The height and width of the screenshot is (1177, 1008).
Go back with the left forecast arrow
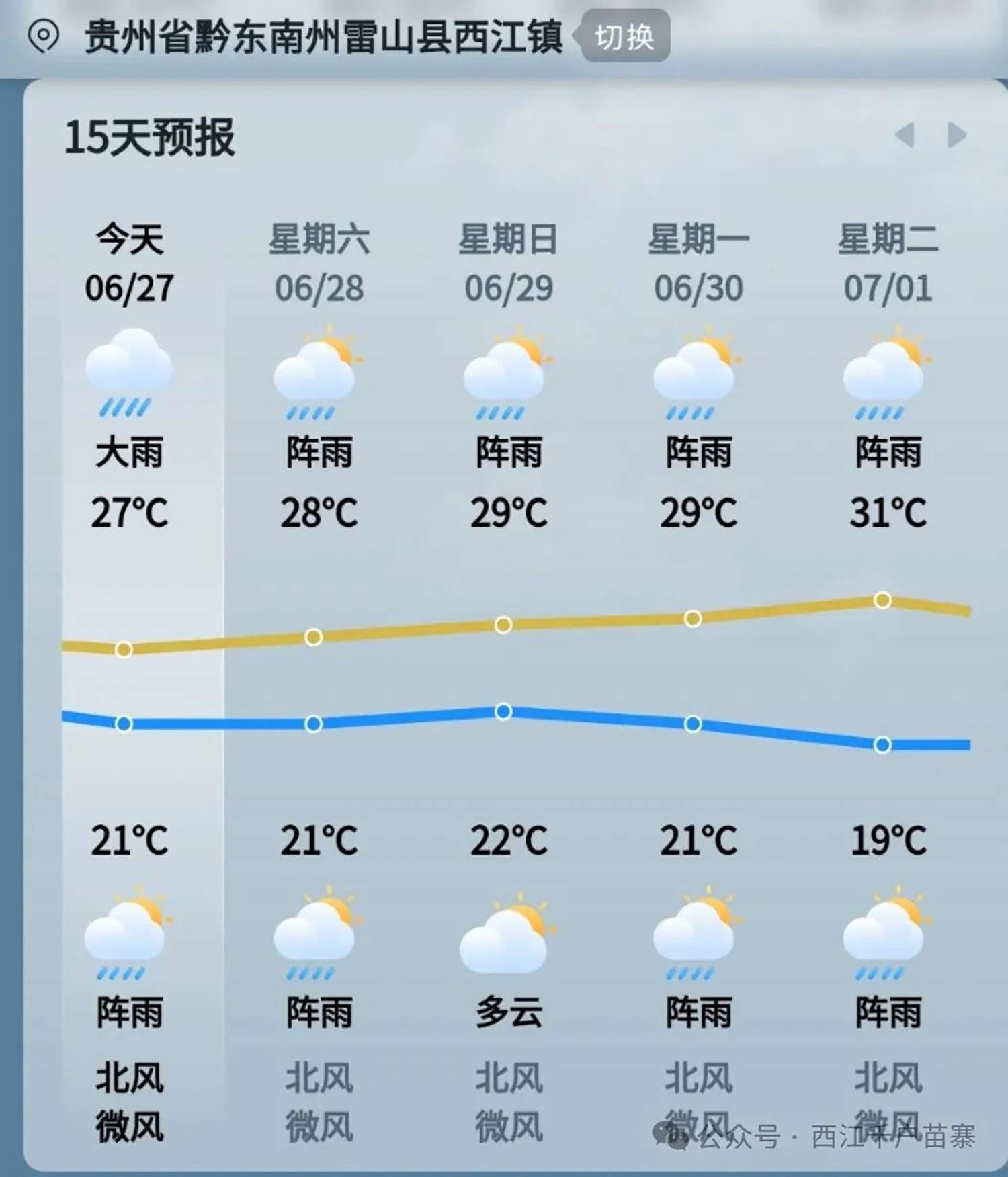pos(905,135)
